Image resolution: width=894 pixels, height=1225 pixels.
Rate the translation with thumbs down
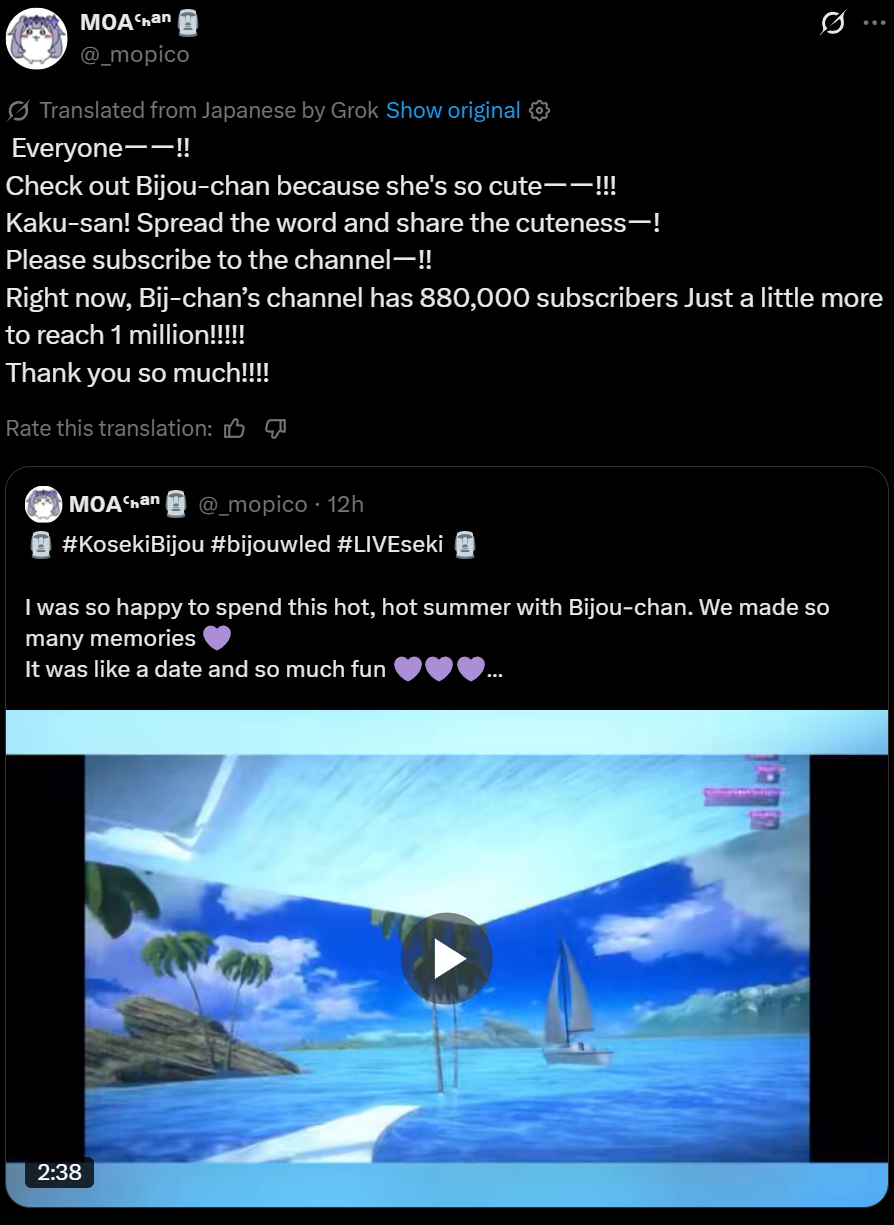tap(276, 428)
